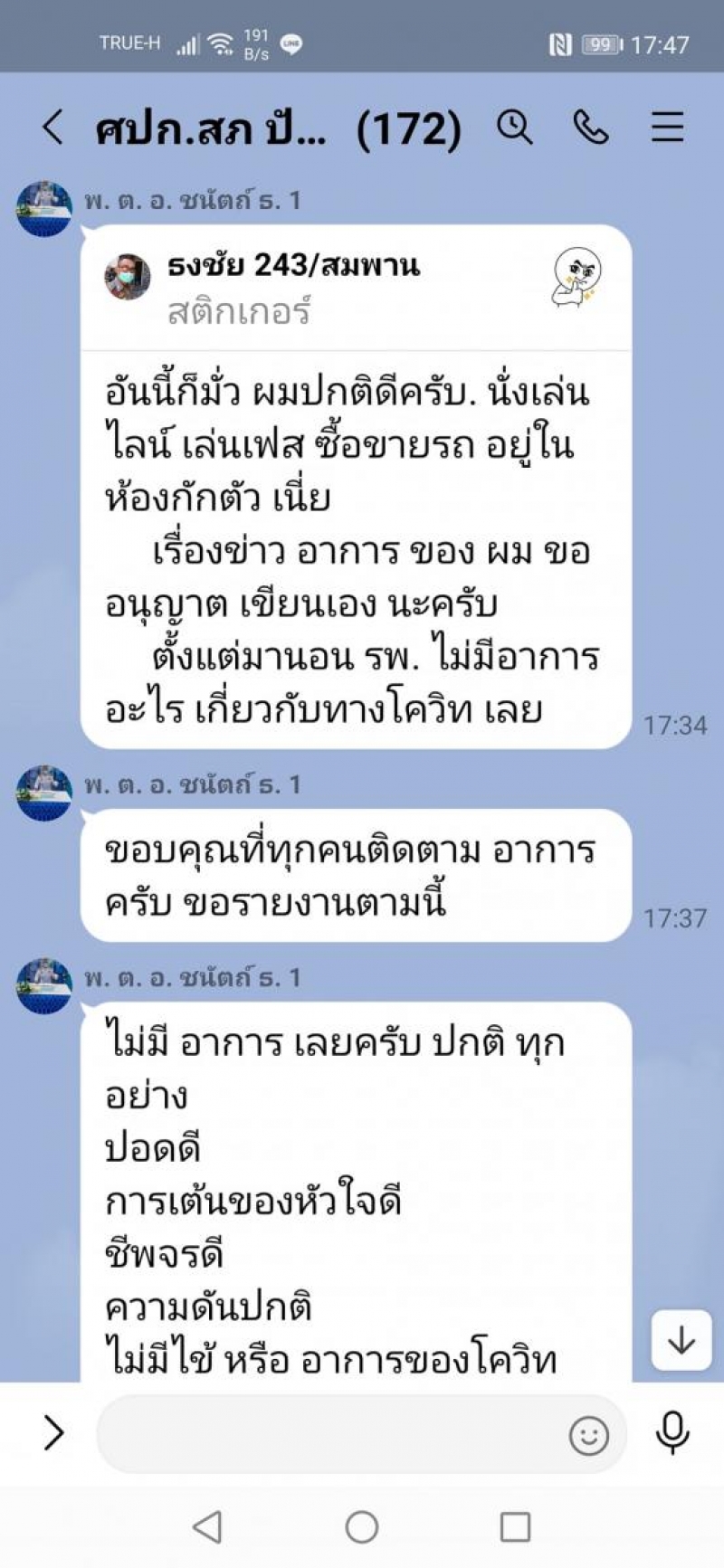
Task: Start a voice call
Action: 590,128
